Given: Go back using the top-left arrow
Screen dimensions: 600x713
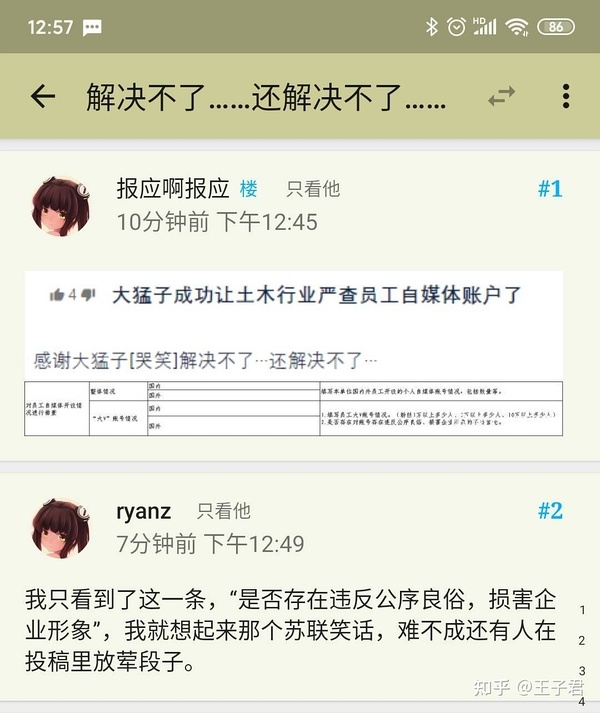Looking at the screenshot, I should (x=43, y=96).
